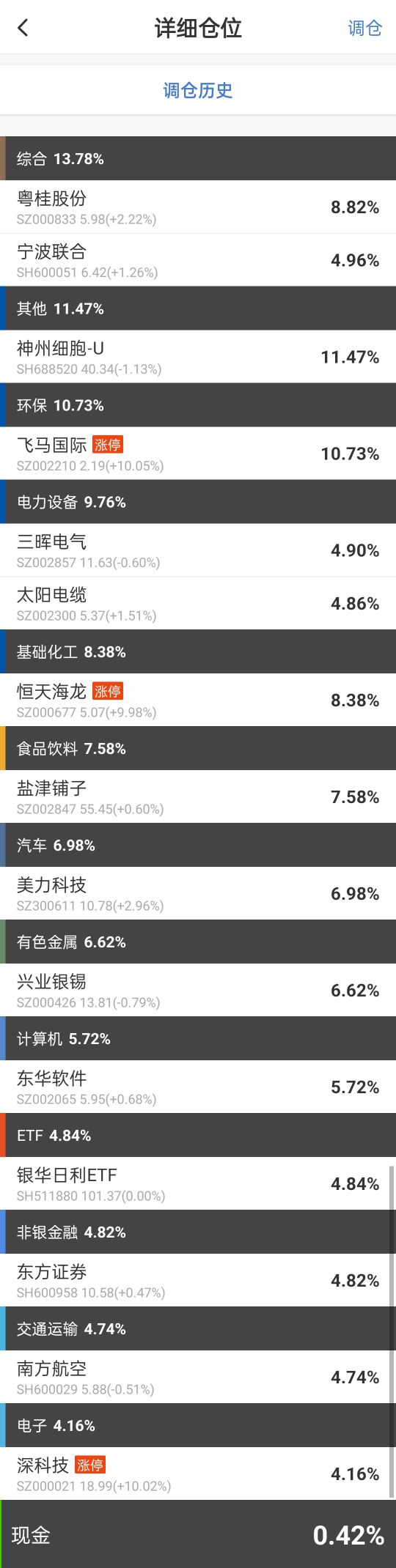Viewport: 396px width, 1568px height.
Task: Open the 美力科技 stock row
Action: pyautogui.click(x=198, y=893)
